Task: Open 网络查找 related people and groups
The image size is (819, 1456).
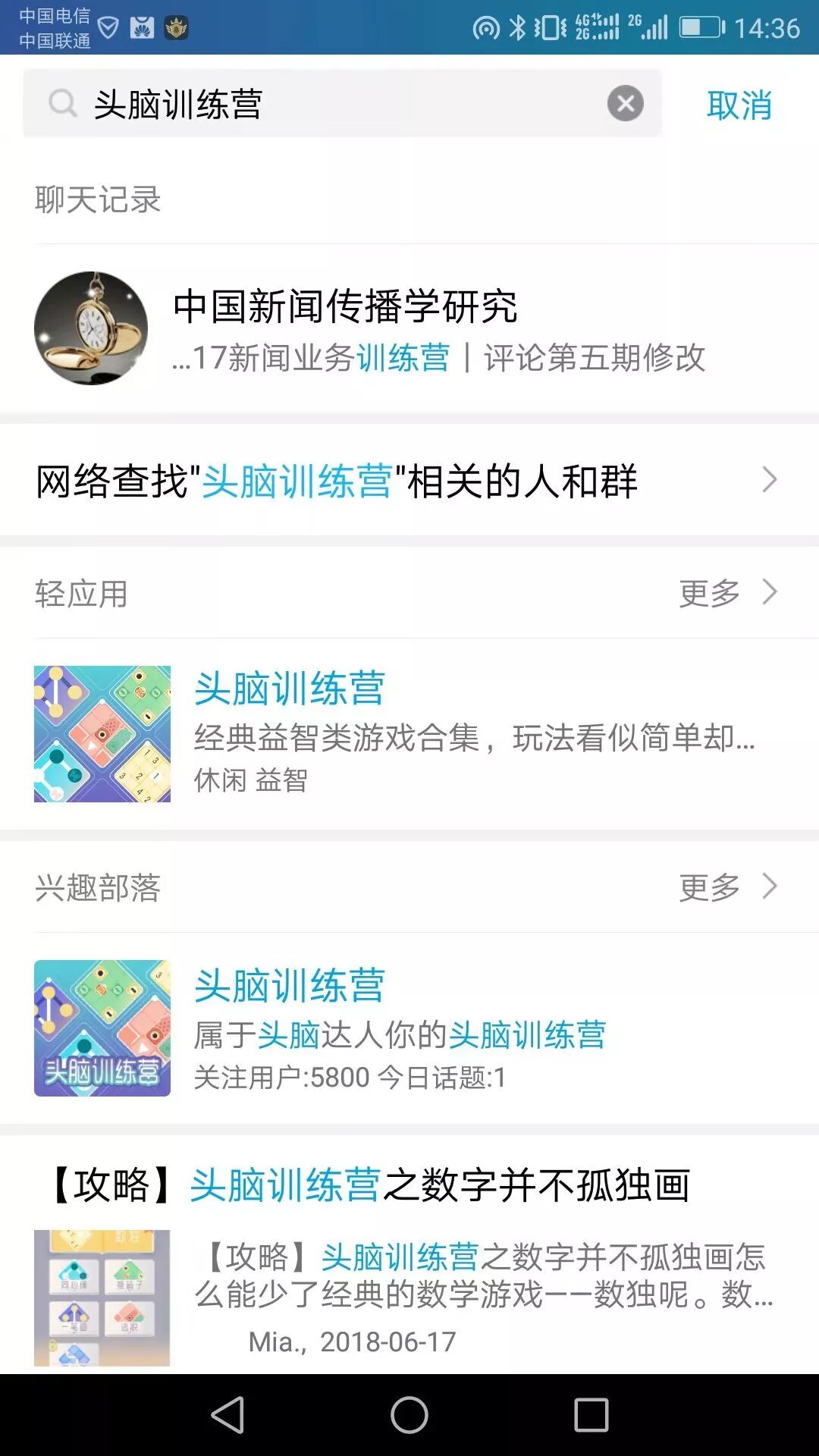Action: (x=409, y=481)
